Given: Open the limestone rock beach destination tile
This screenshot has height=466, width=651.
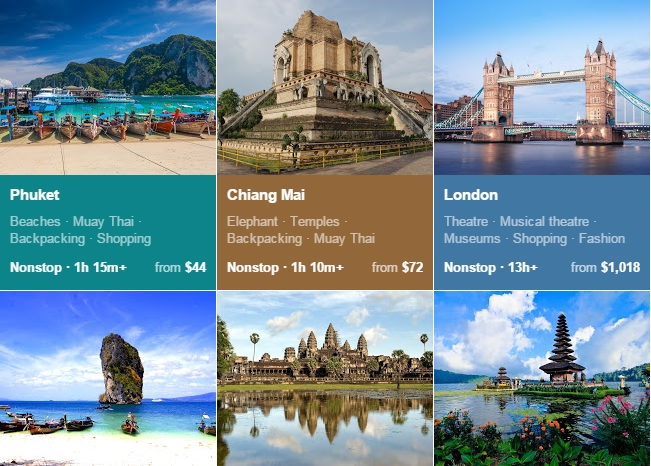Looking at the screenshot, I should click(x=108, y=378).
